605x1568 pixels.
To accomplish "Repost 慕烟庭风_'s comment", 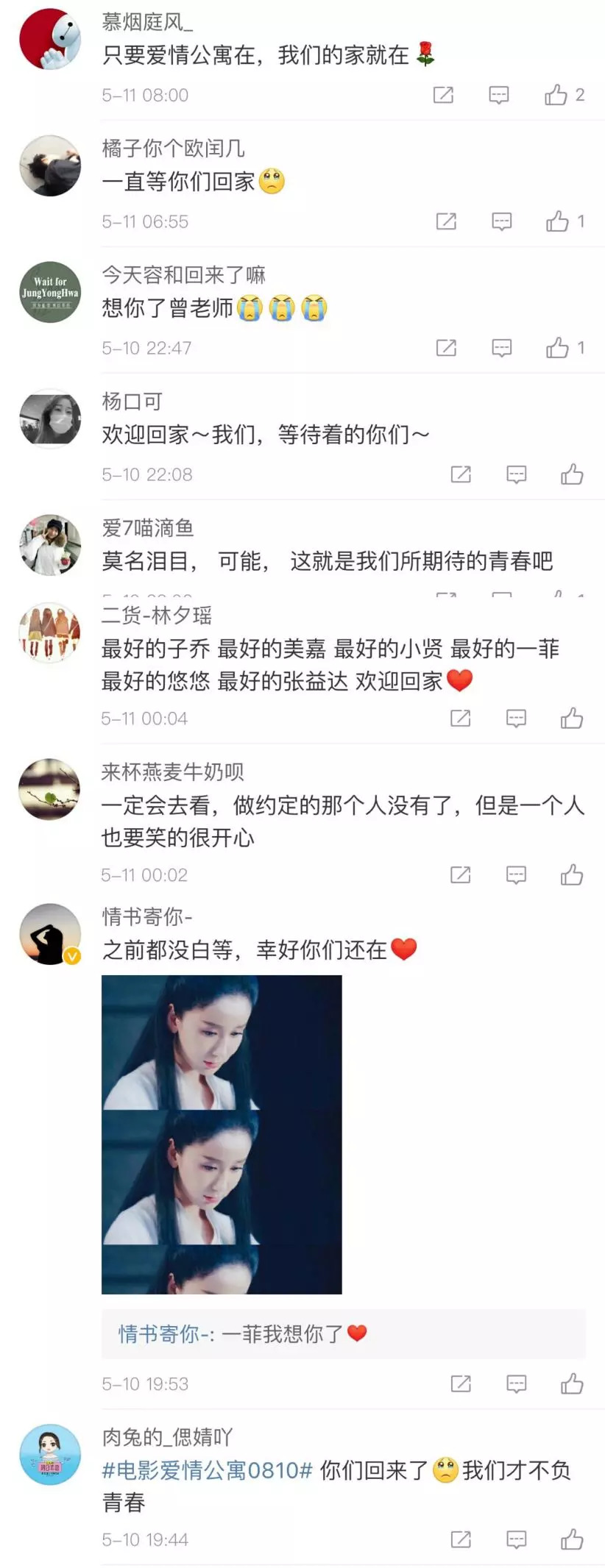I will [x=443, y=95].
